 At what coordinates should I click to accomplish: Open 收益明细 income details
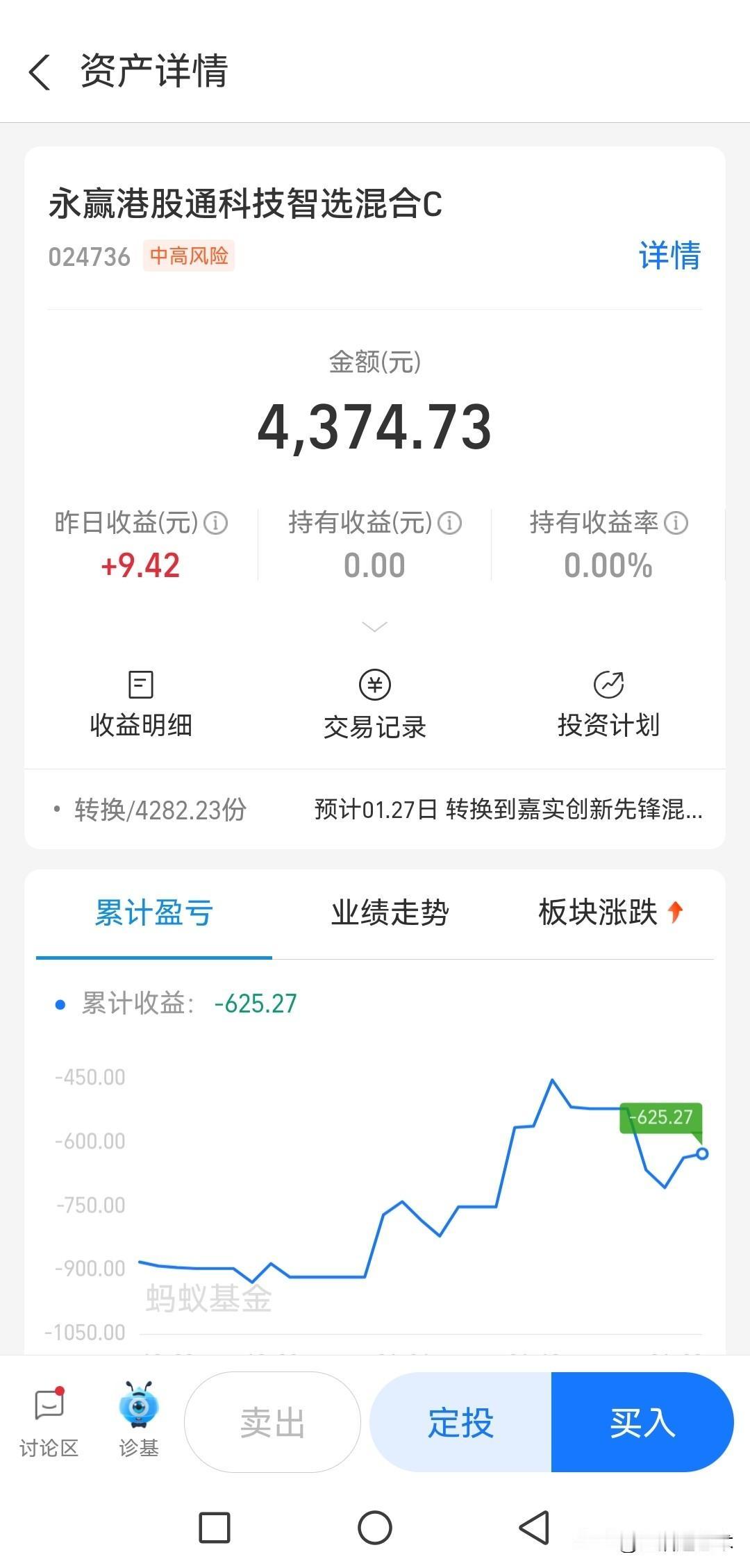[140, 703]
